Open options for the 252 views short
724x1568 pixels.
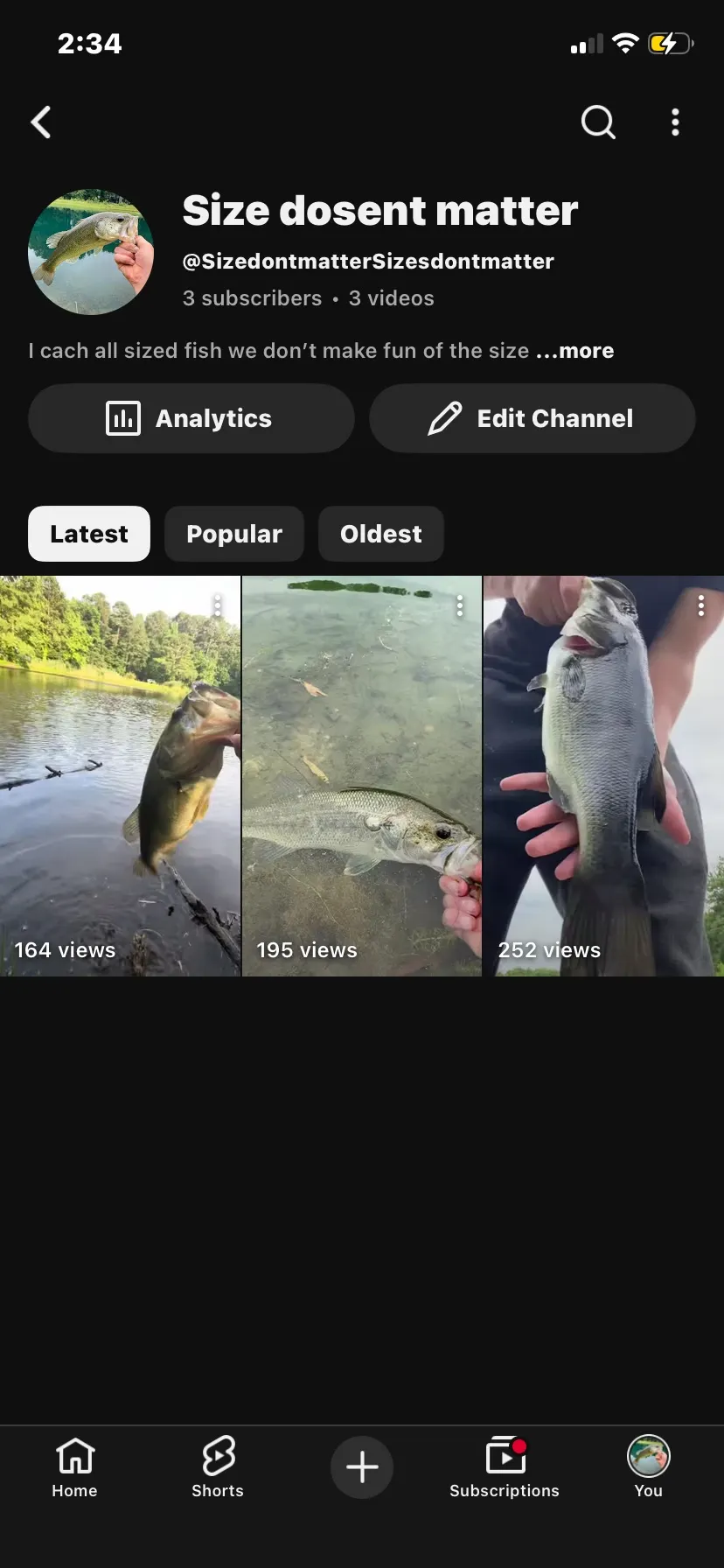(x=701, y=605)
